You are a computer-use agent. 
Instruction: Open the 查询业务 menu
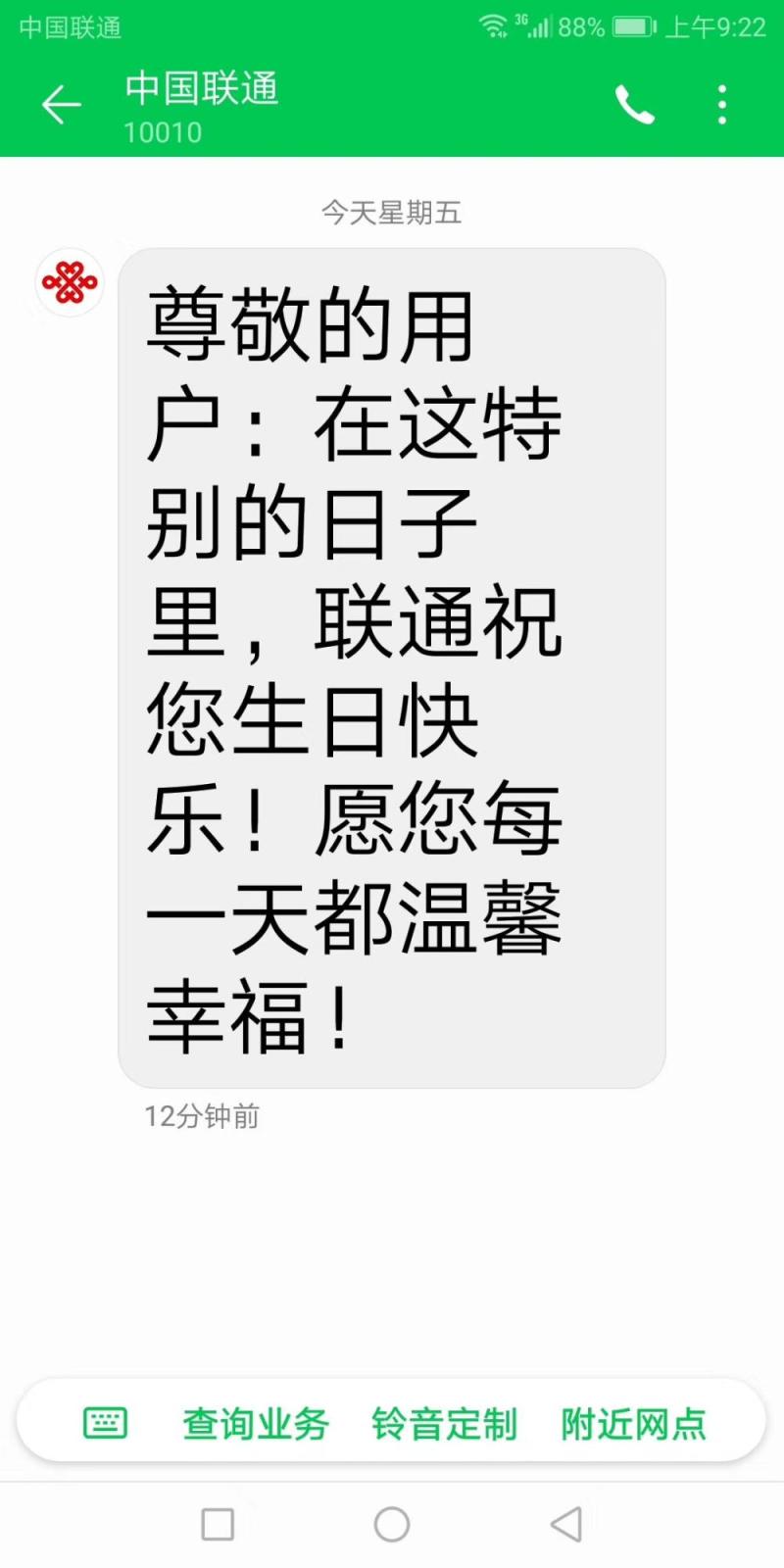(x=256, y=1423)
